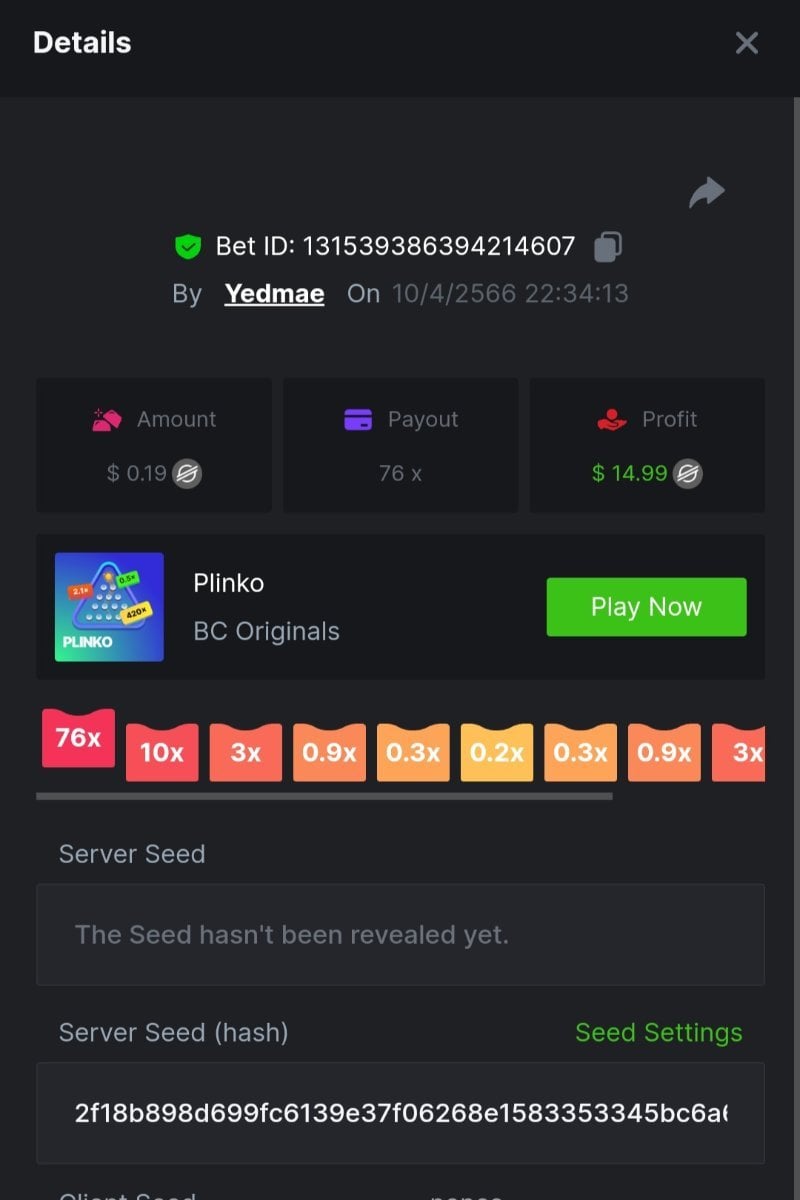
Task: Tap the Play Now button
Action: (x=646, y=607)
